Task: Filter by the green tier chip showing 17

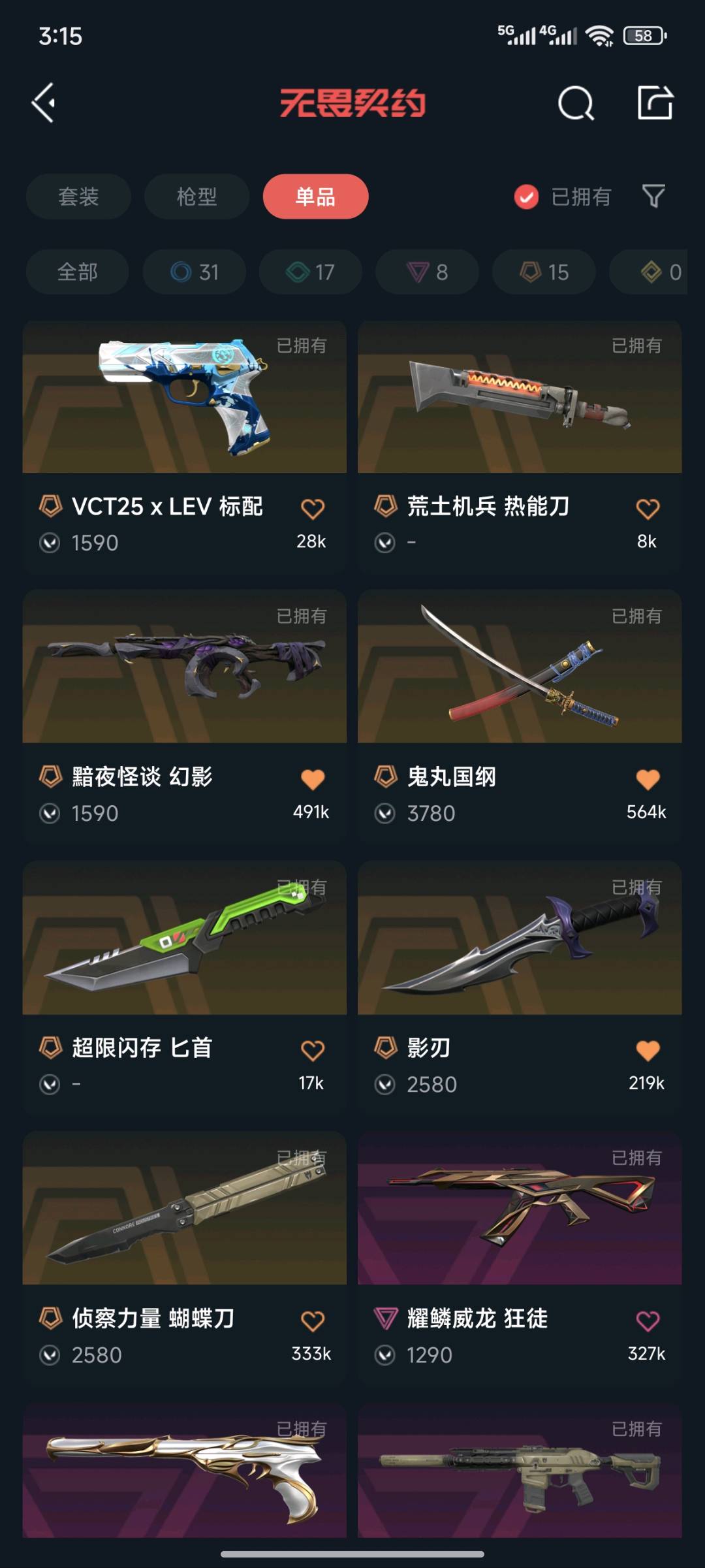Action: coord(311,272)
